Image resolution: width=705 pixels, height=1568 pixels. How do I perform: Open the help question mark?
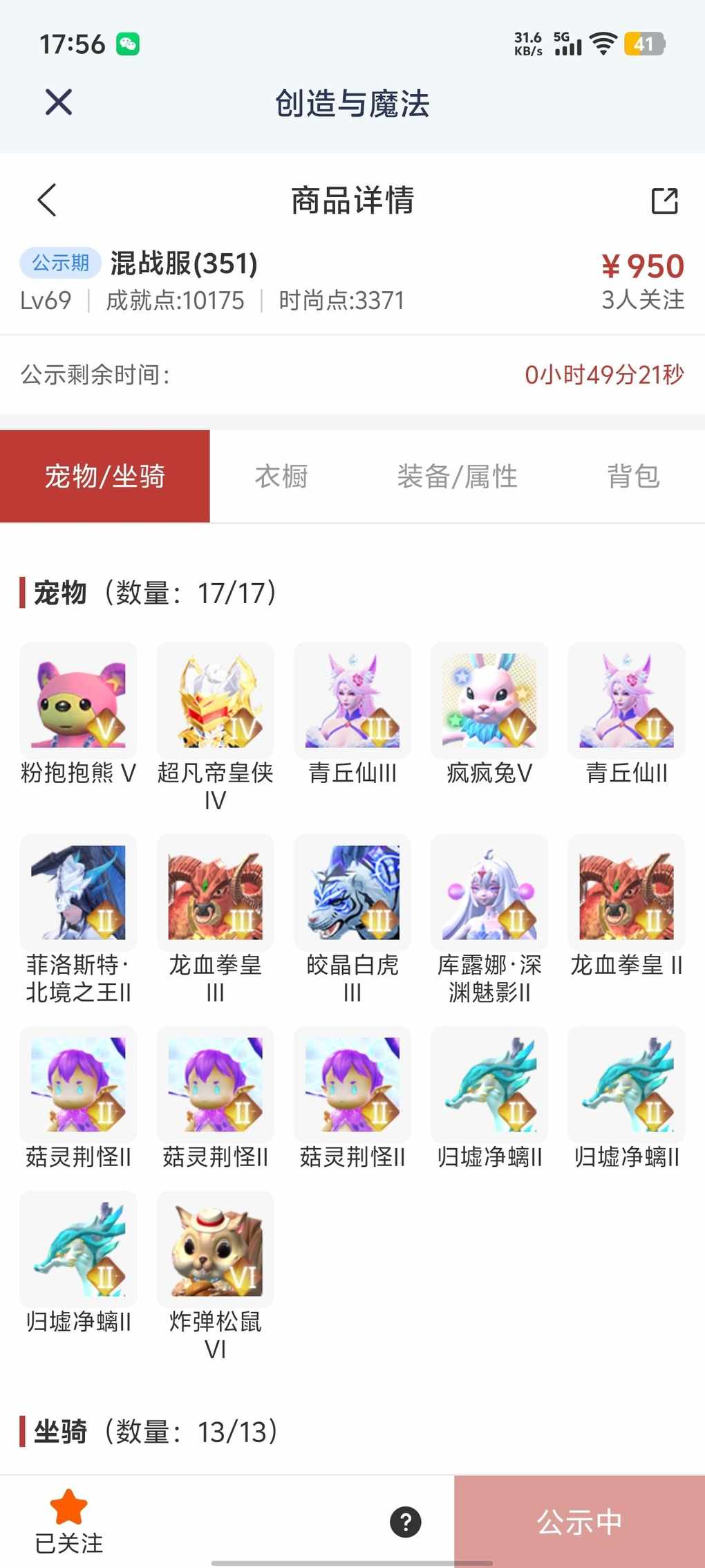click(406, 1522)
